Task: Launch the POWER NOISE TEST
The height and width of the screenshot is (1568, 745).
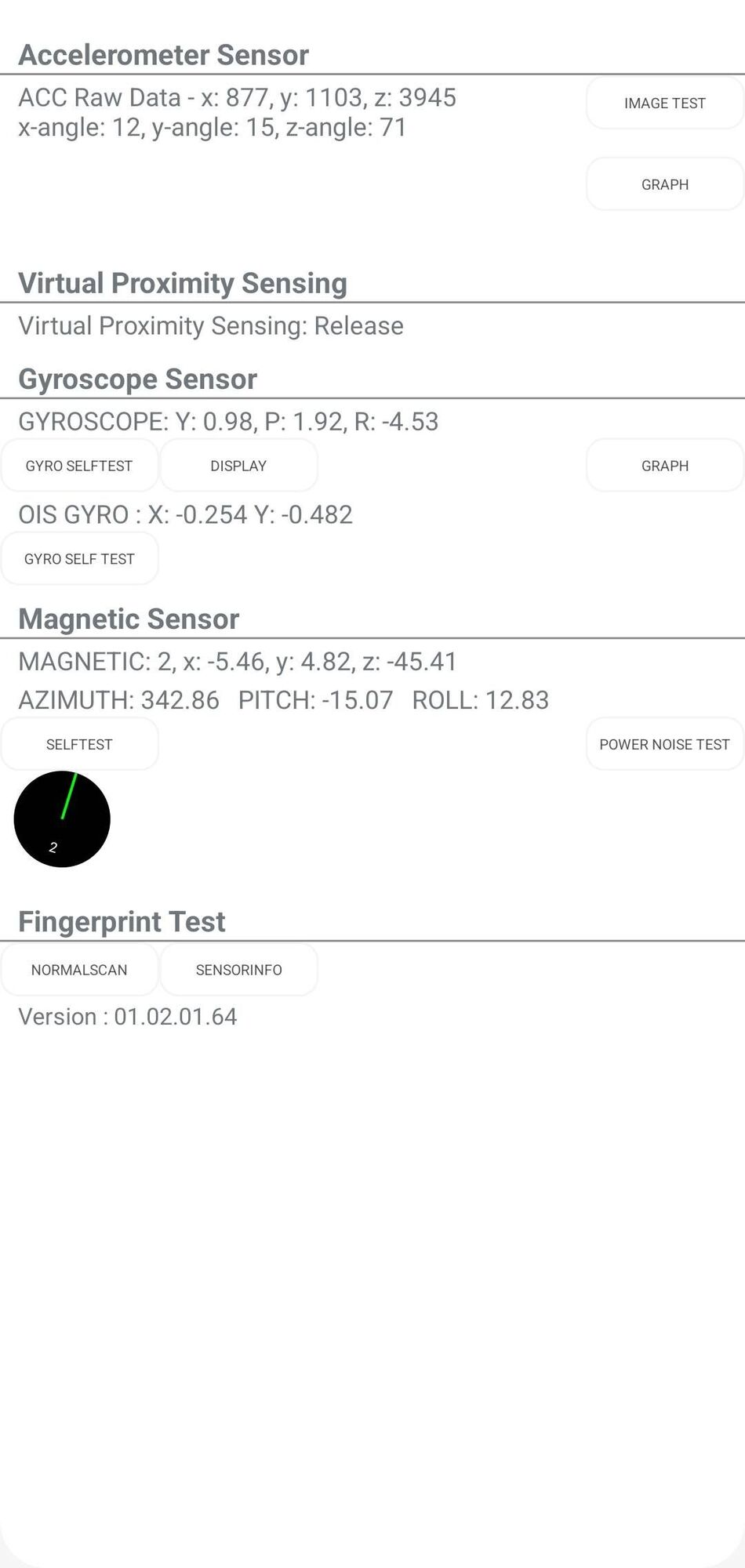Action: coord(664,744)
